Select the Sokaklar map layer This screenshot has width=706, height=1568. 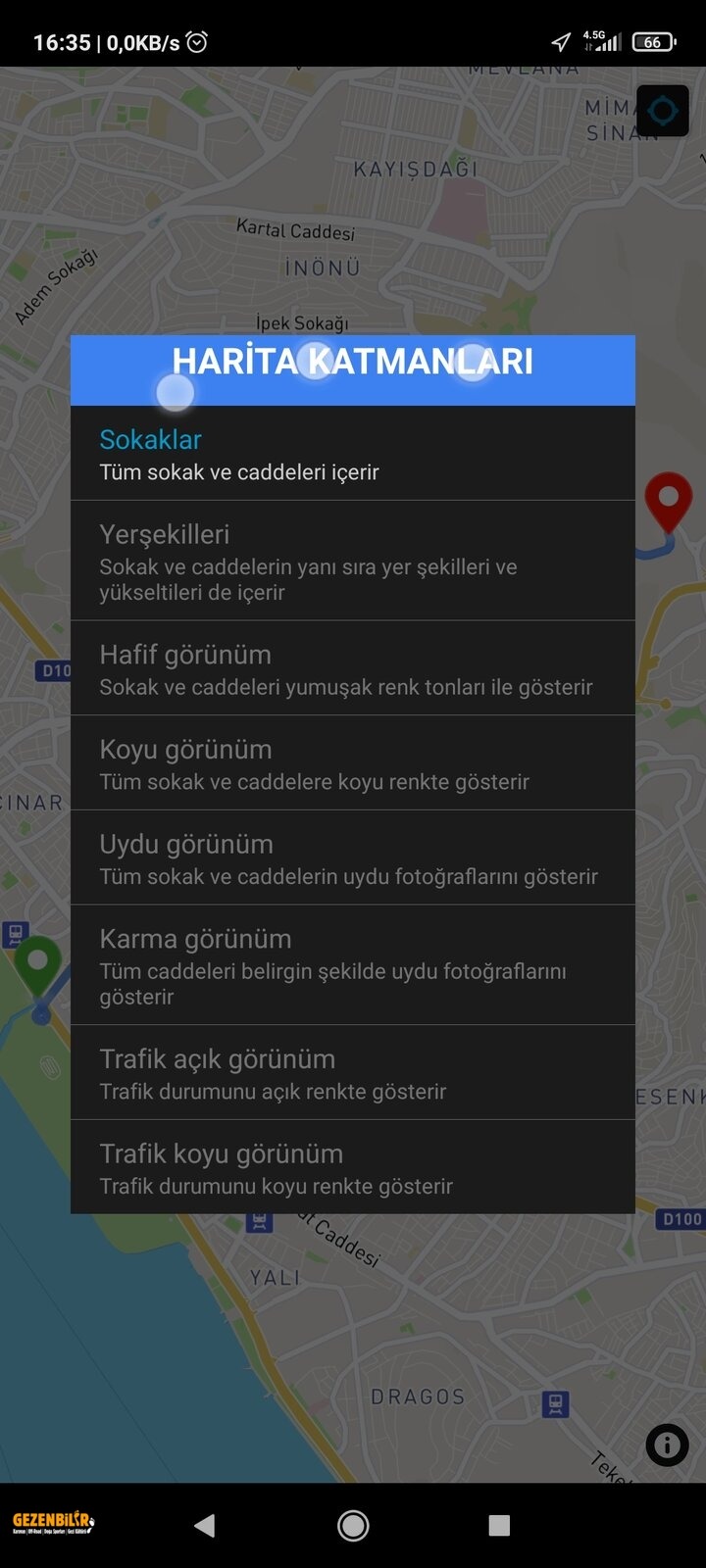point(352,454)
